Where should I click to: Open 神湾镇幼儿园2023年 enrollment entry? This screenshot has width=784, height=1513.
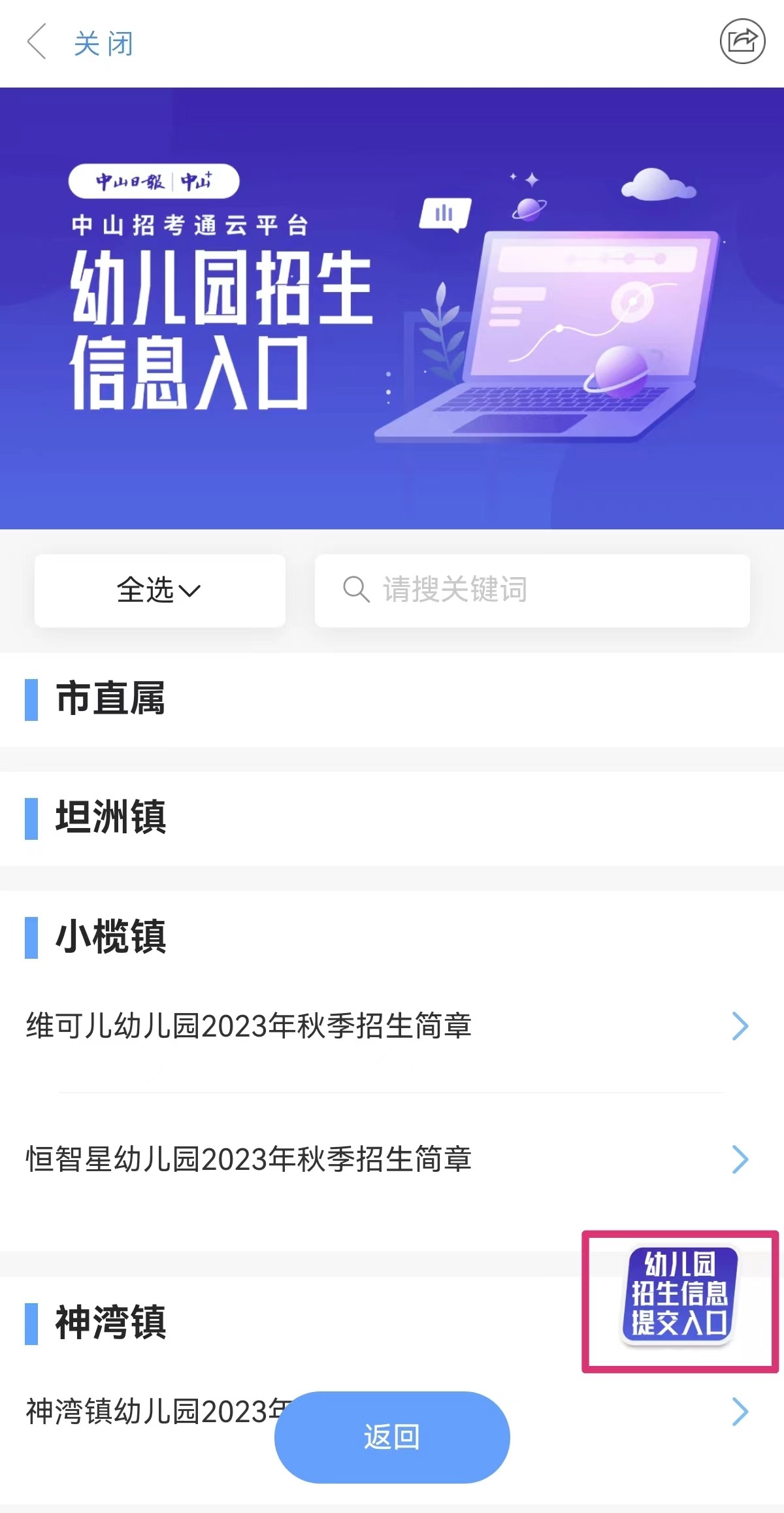[150, 1412]
